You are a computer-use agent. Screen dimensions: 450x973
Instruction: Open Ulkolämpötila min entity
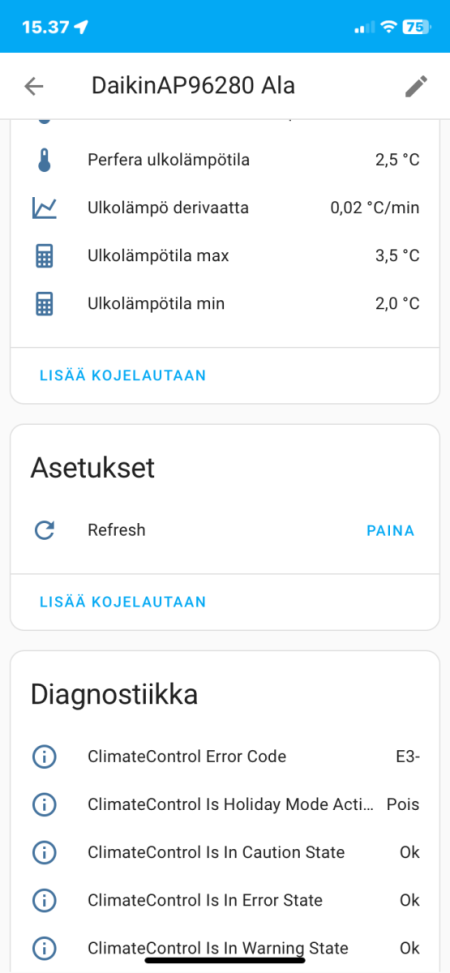[225, 303]
